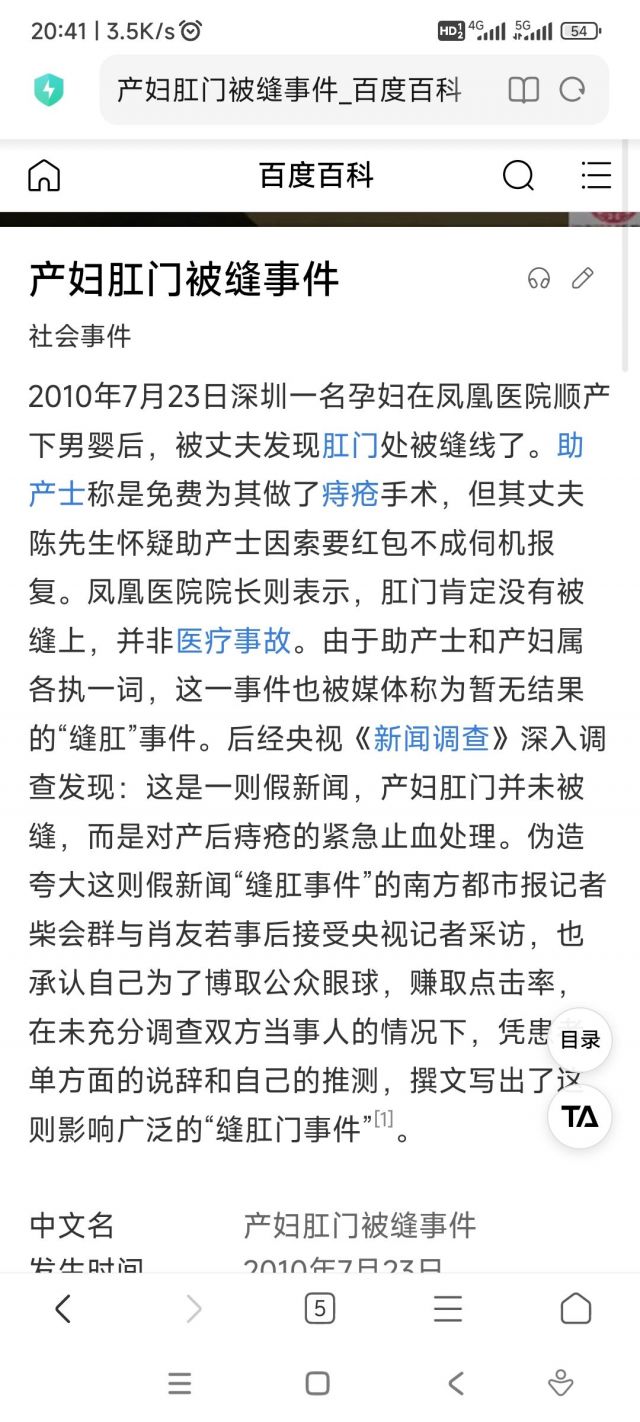The height and width of the screenshot is (1422, 640).
Task: Reload the current page
Action: coord(572,90)
